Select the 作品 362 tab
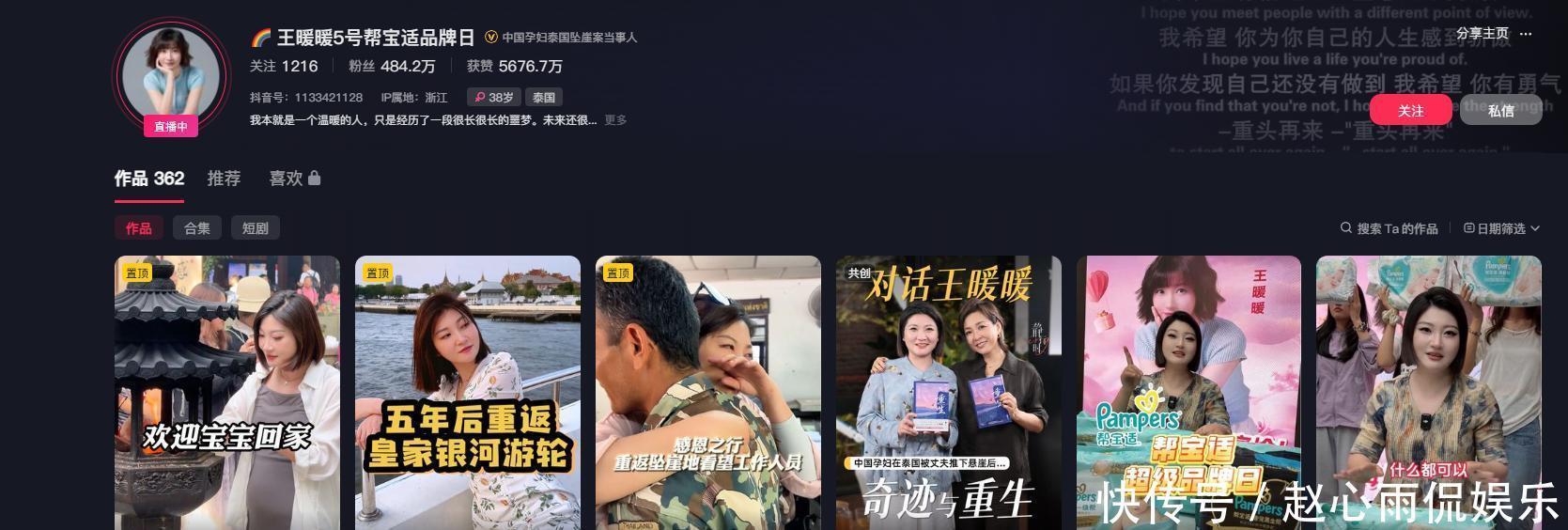This screenshot has width=1568, height=530. coord(149,179)
